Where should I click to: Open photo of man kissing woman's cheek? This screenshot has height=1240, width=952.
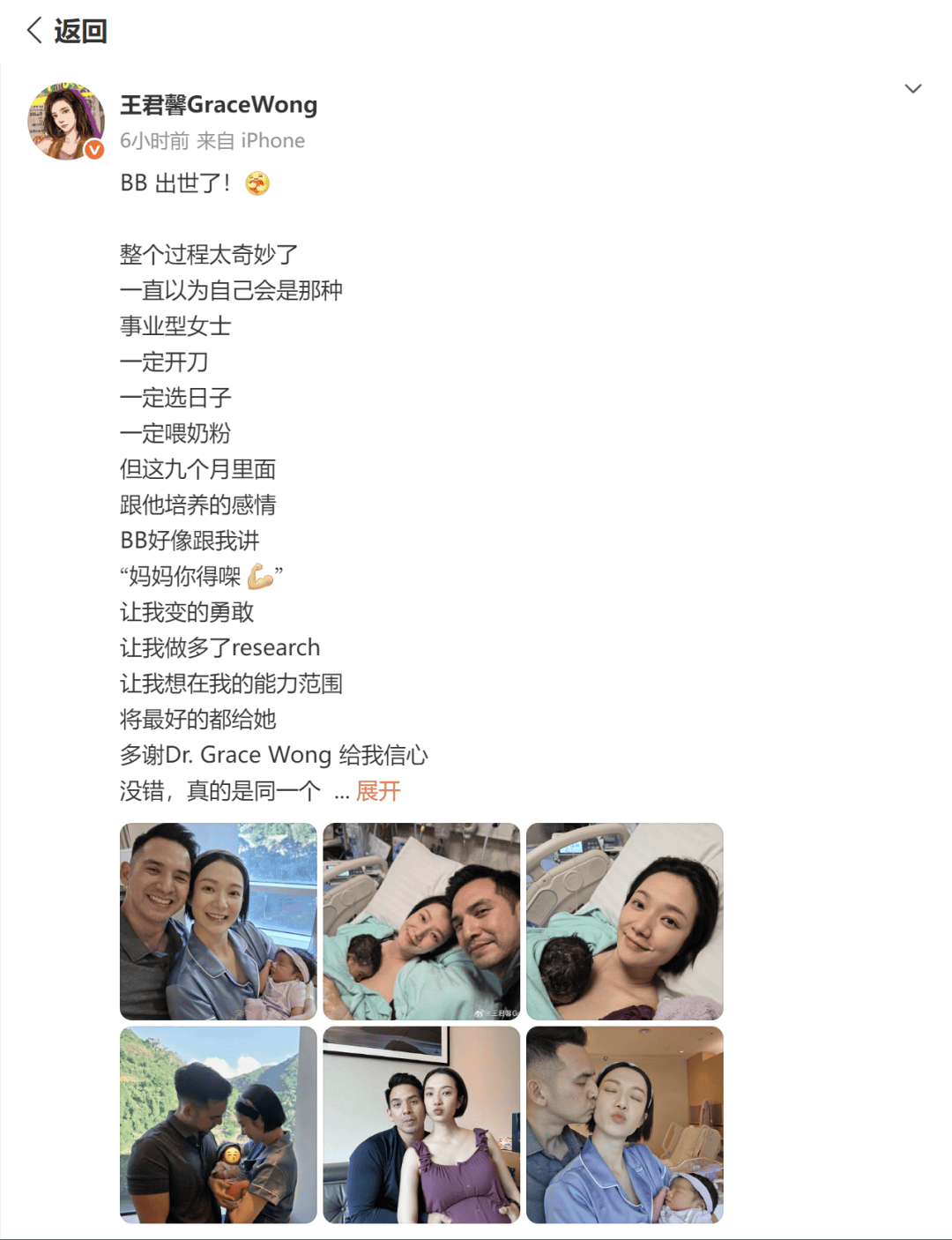624,1124
